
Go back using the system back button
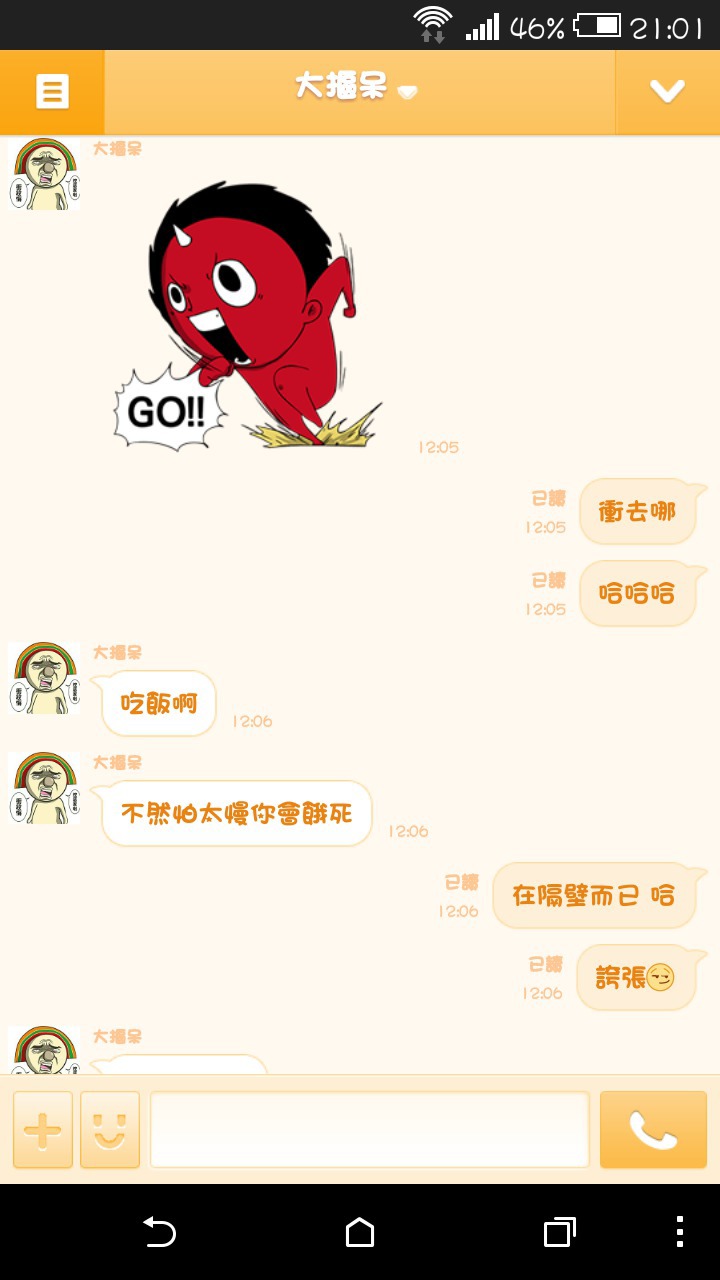[159, 1232]
